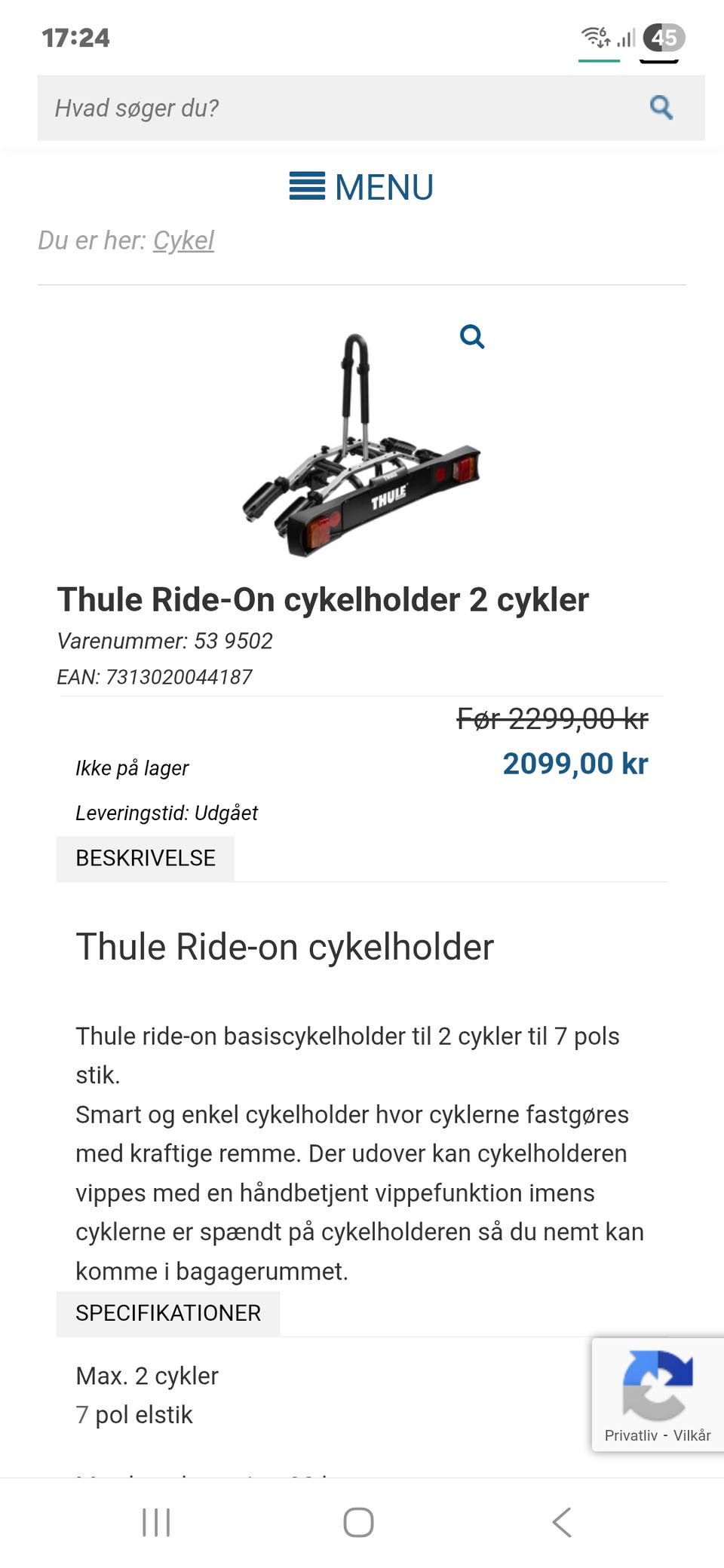The height and width of the screenshot is (1568, 724).
Task: Tap the back navigation arrow icon
Action: click(561, 1522)
